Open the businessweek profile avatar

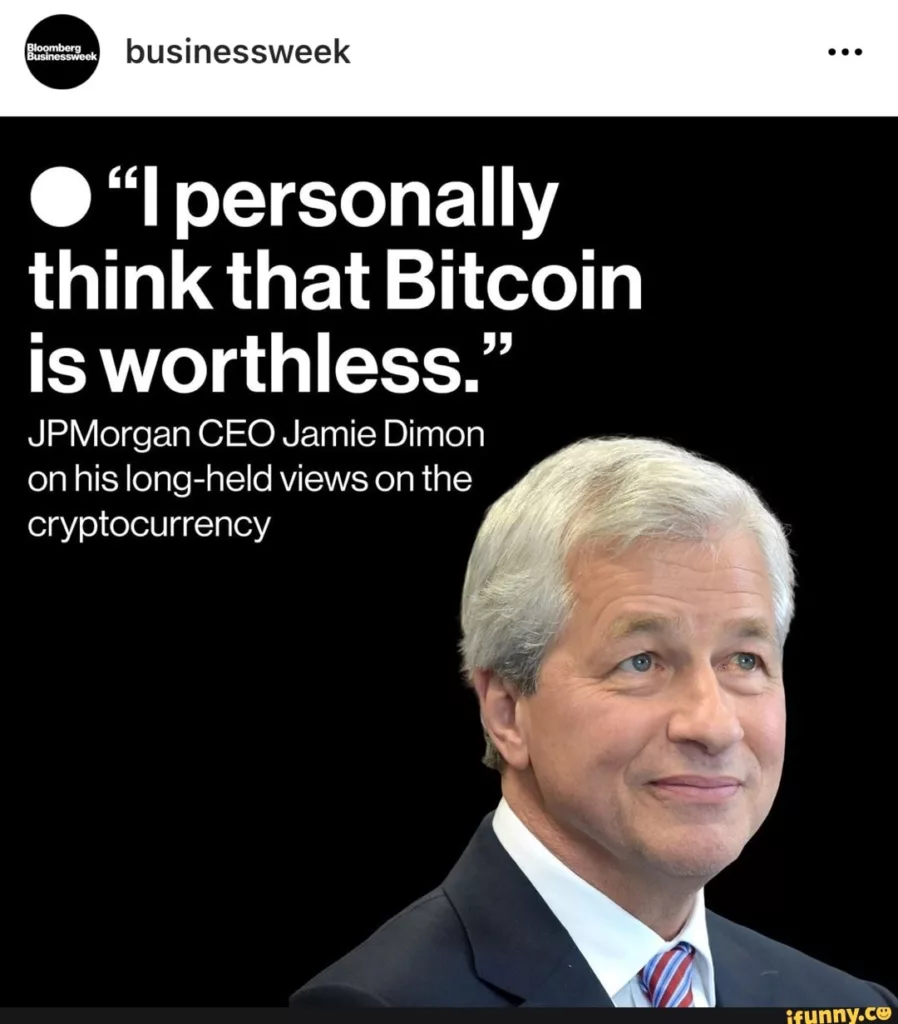(59, 53)
